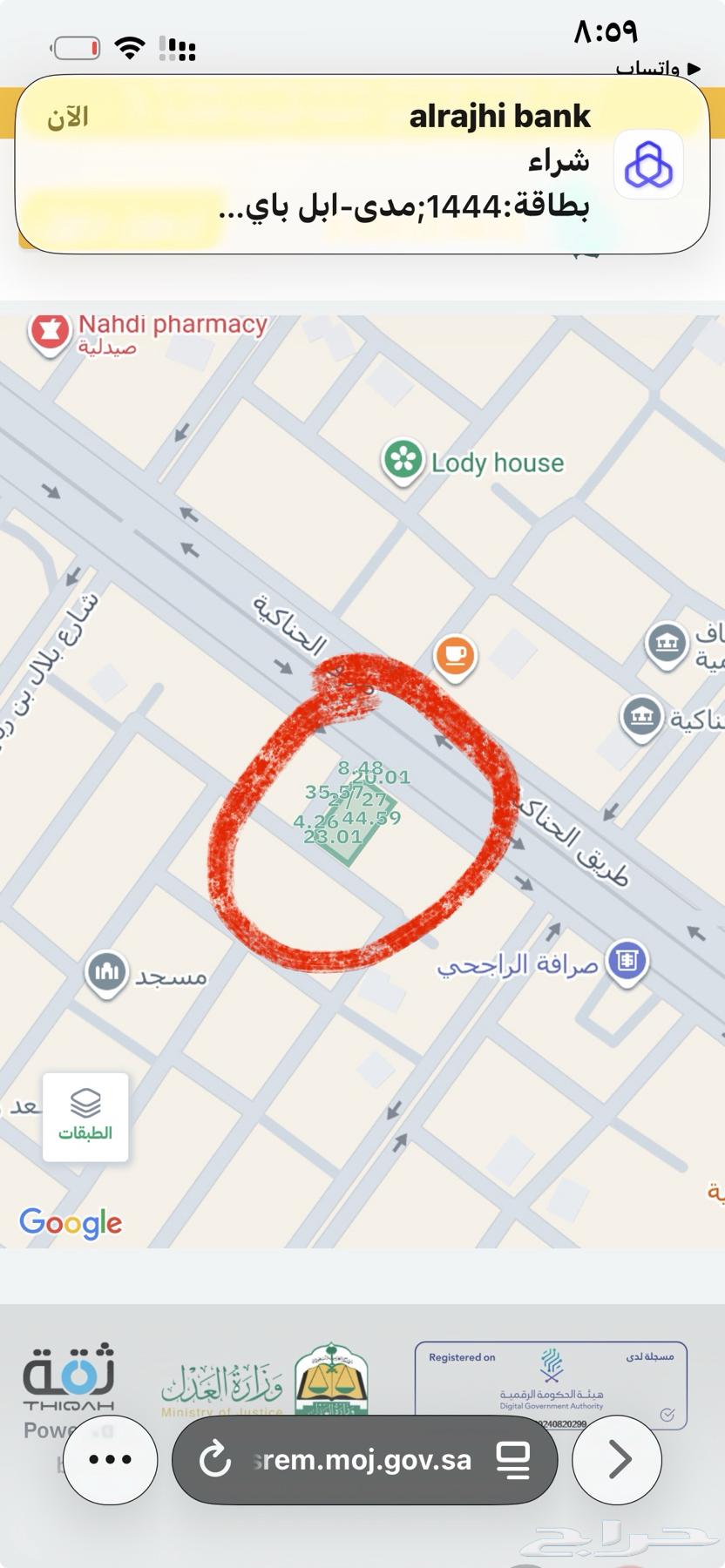The width and height of the screenshot is (725, 1568).
Task: Open the page settings icon in address bar
Action: click(513, 1459)
